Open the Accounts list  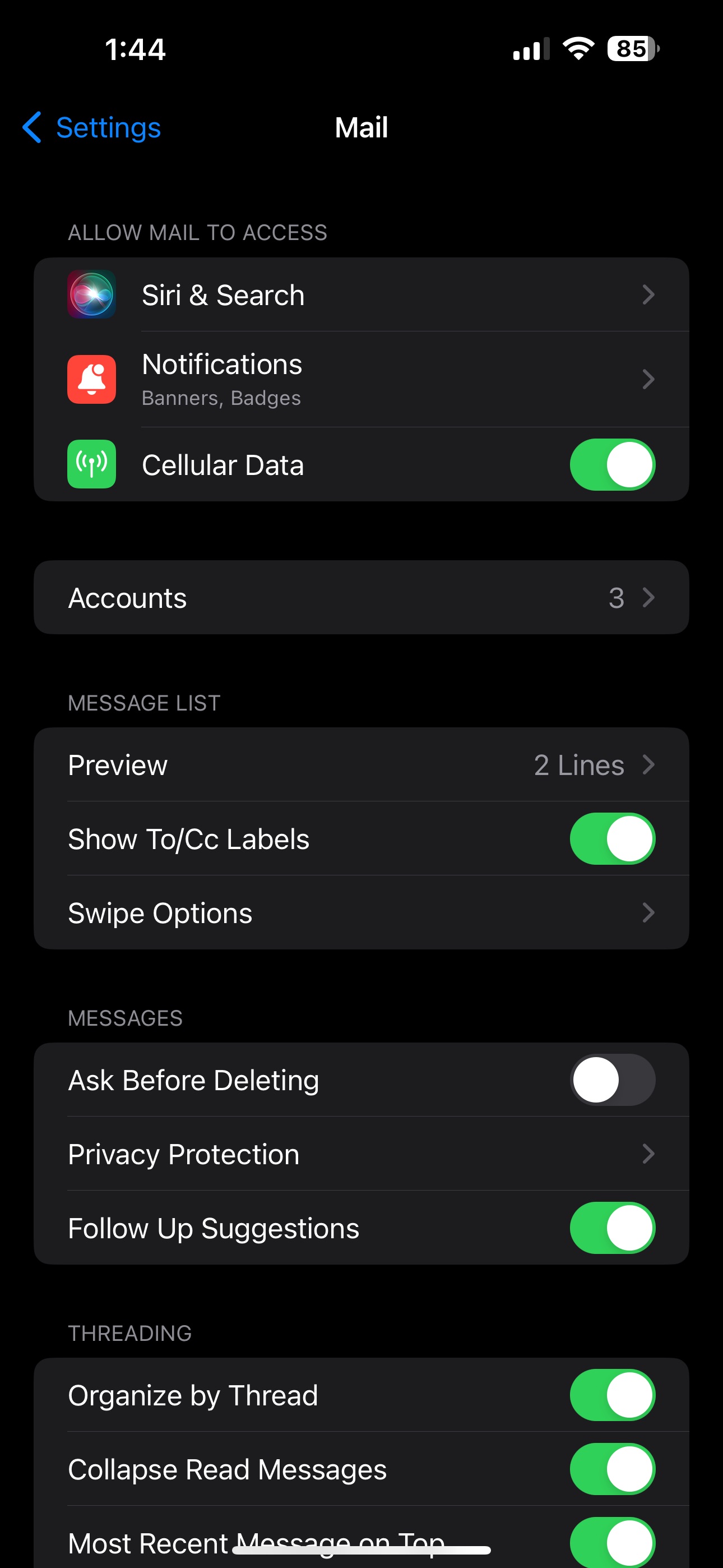click(361, 598)
